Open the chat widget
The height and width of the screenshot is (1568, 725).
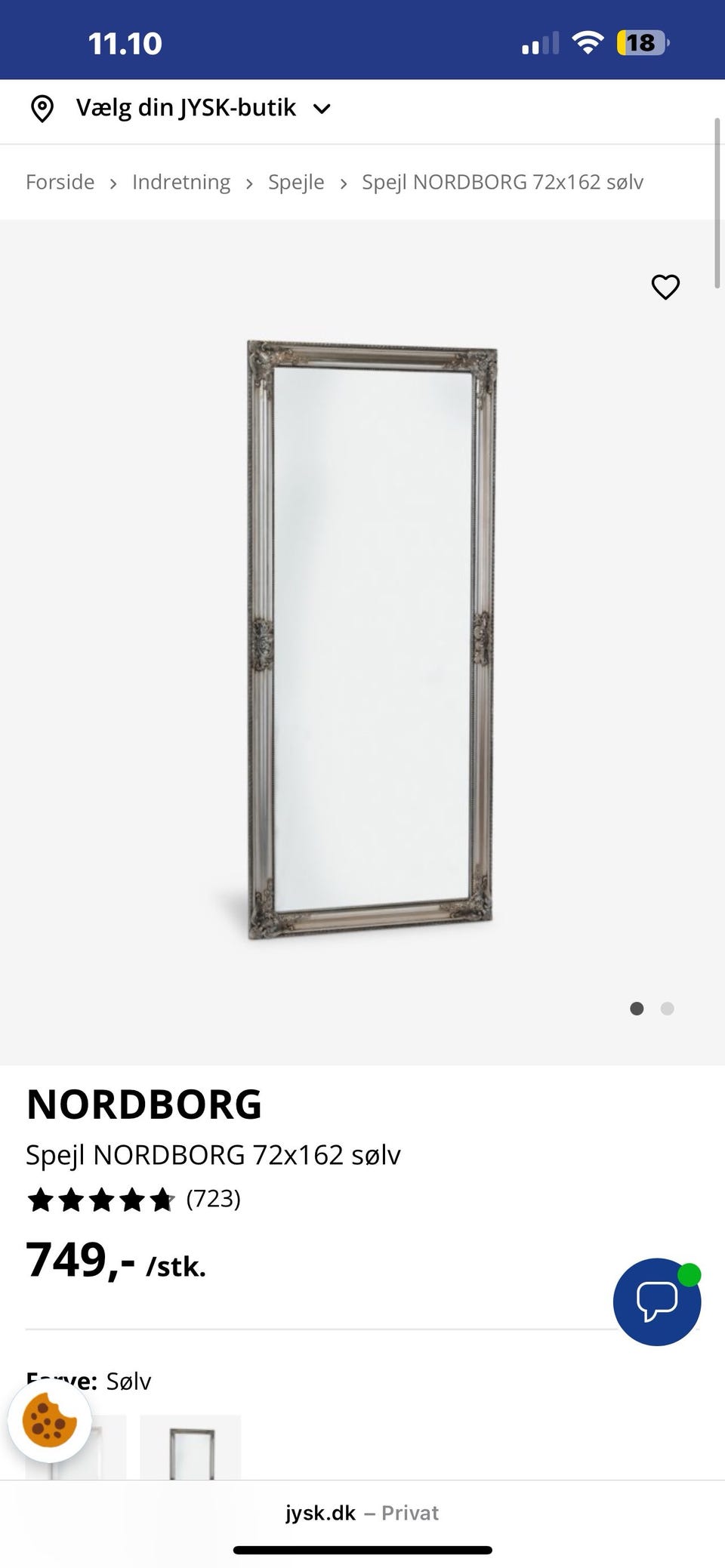(656, 1301)
